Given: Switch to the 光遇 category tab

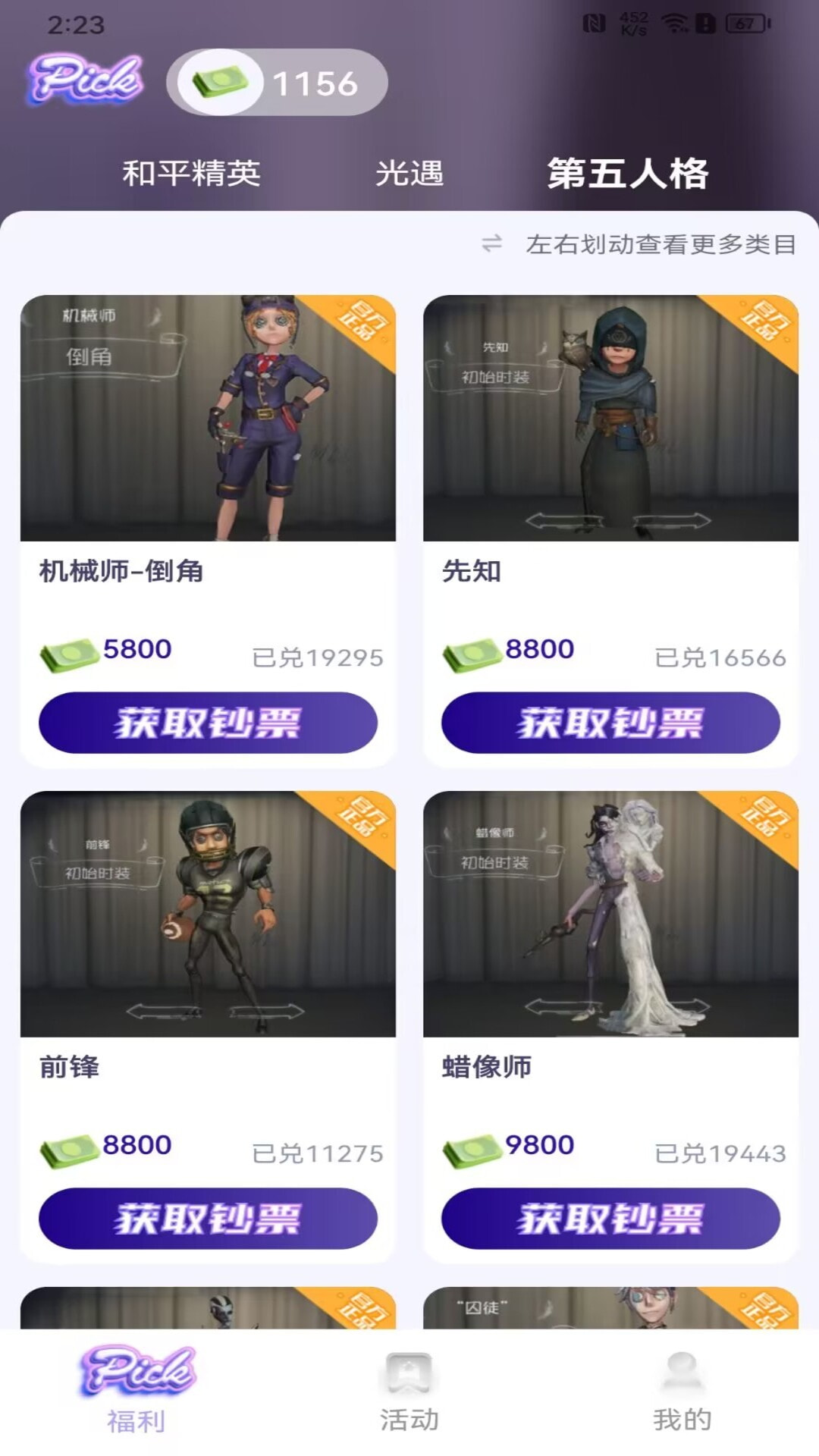Looking at the screenshot, I should [409, 174].
